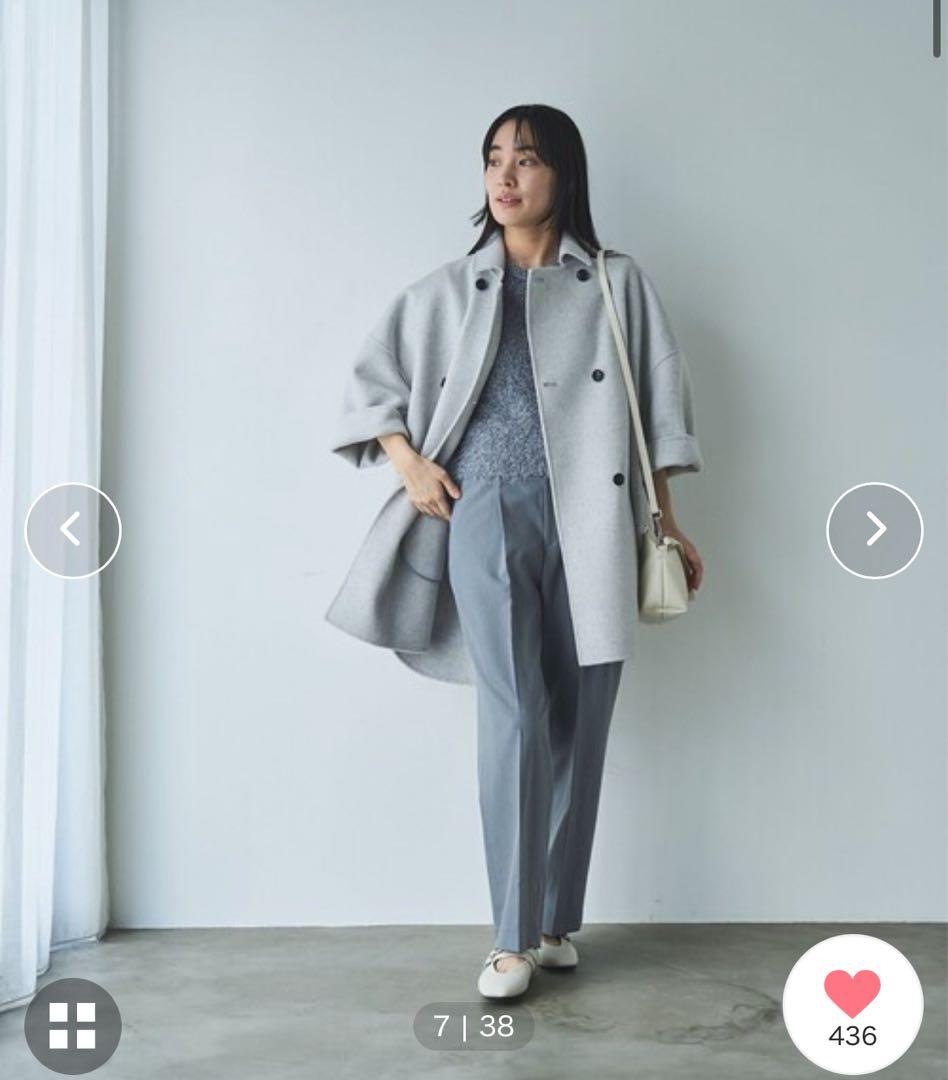The width and height of the screenshot is (948, 1080).
Task: Open the image grid view
Action: pos(72,1025)
